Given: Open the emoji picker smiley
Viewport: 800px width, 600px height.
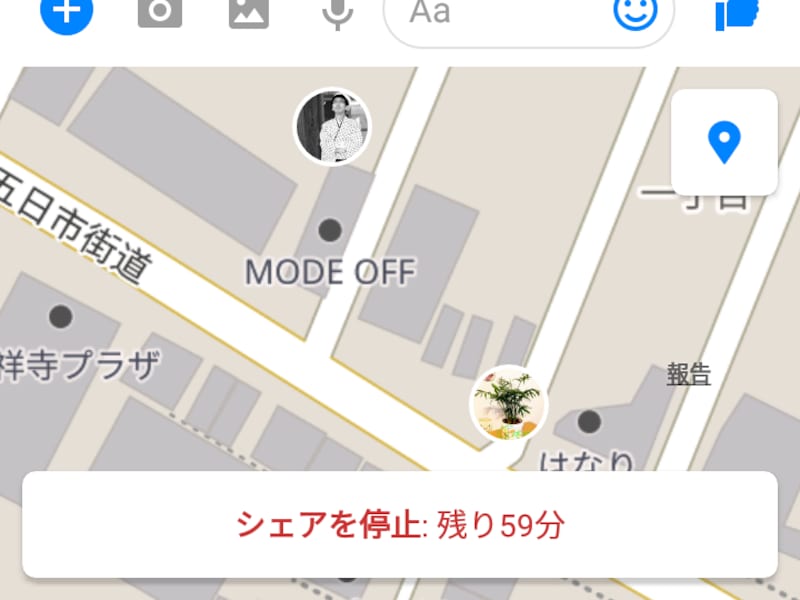Looking at the screenshot, I should pyautogui.click(x=635, y=12).
